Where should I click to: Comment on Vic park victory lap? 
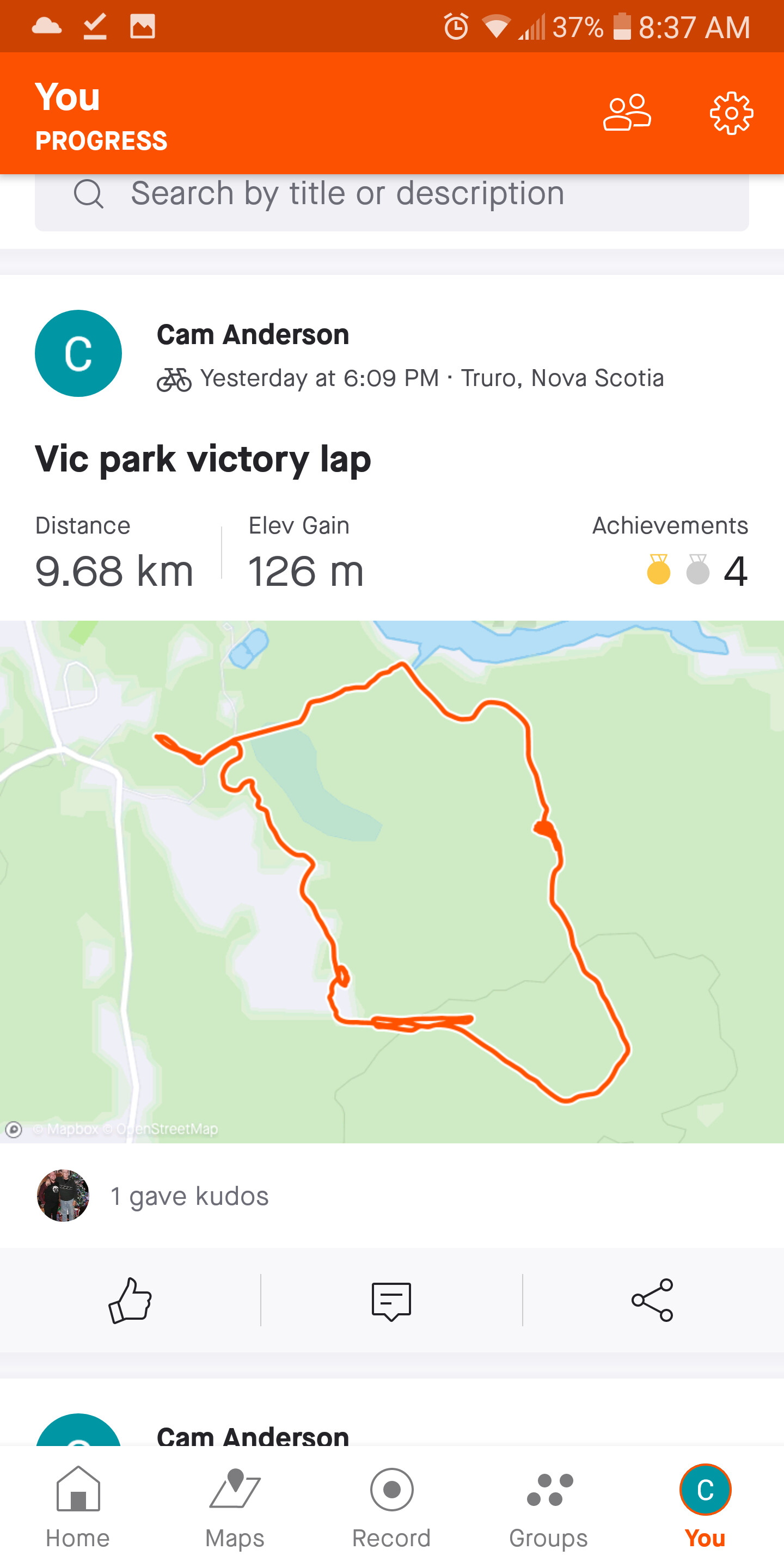coord(391,1300)
